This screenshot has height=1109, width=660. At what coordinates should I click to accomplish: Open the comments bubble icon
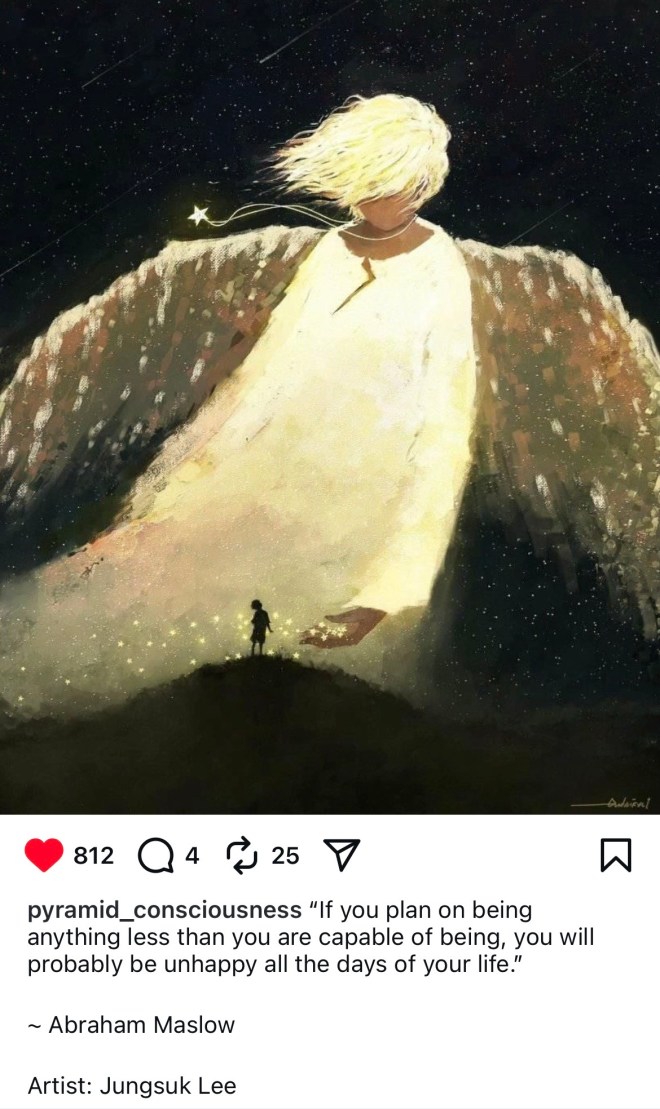tap(155, 855)
